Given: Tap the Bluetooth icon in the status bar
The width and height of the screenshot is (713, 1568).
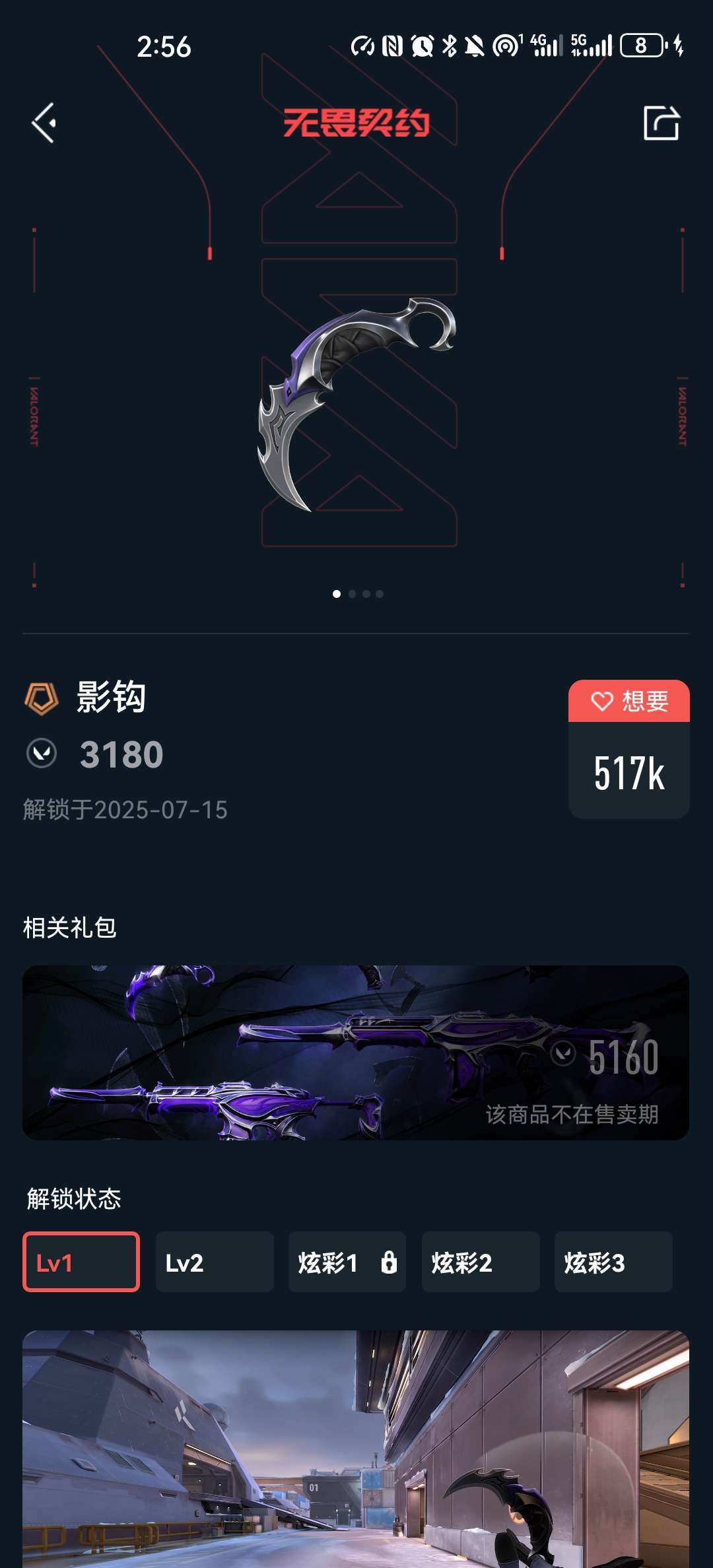Looking at the screenshot, I should (x=450, y=45).
